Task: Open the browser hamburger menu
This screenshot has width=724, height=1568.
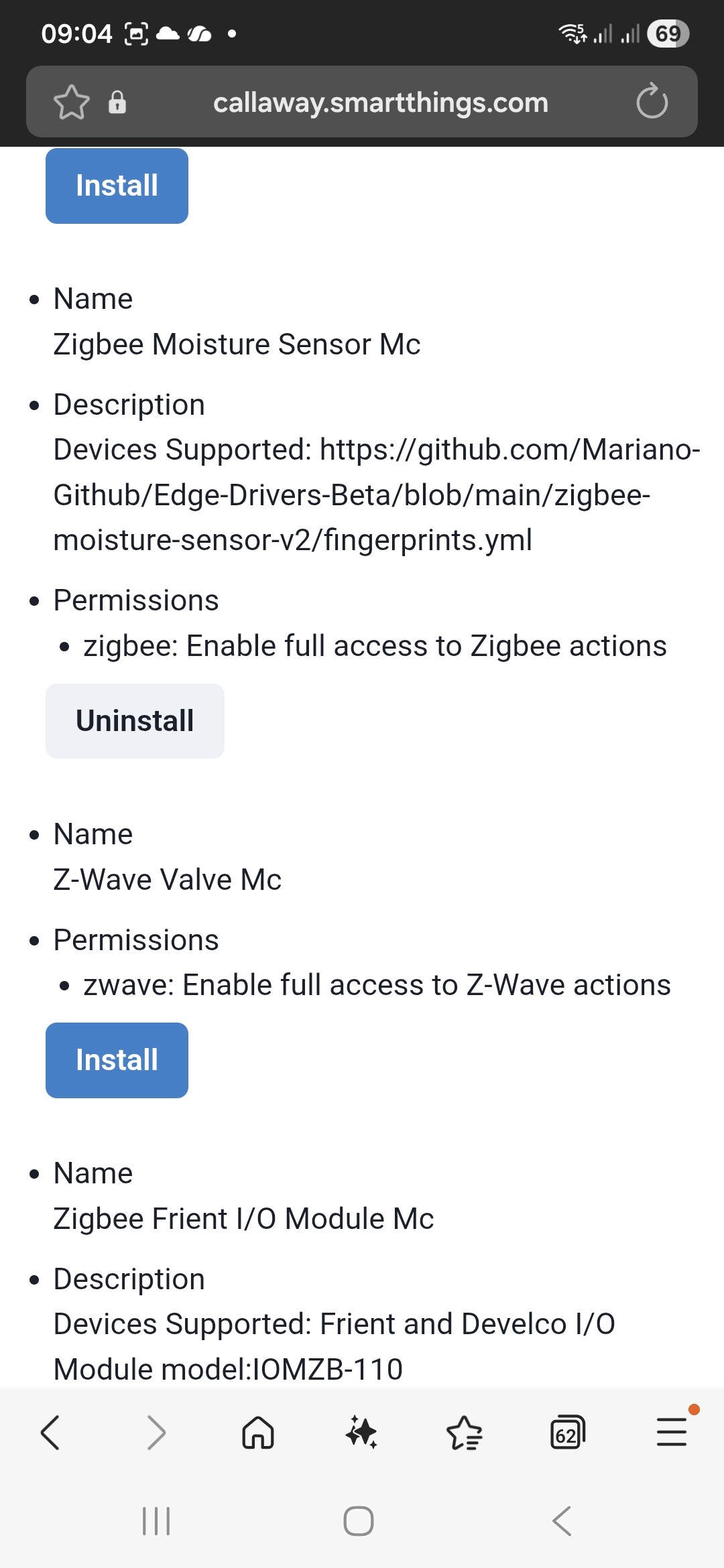Action: [x=672, y=1431]
